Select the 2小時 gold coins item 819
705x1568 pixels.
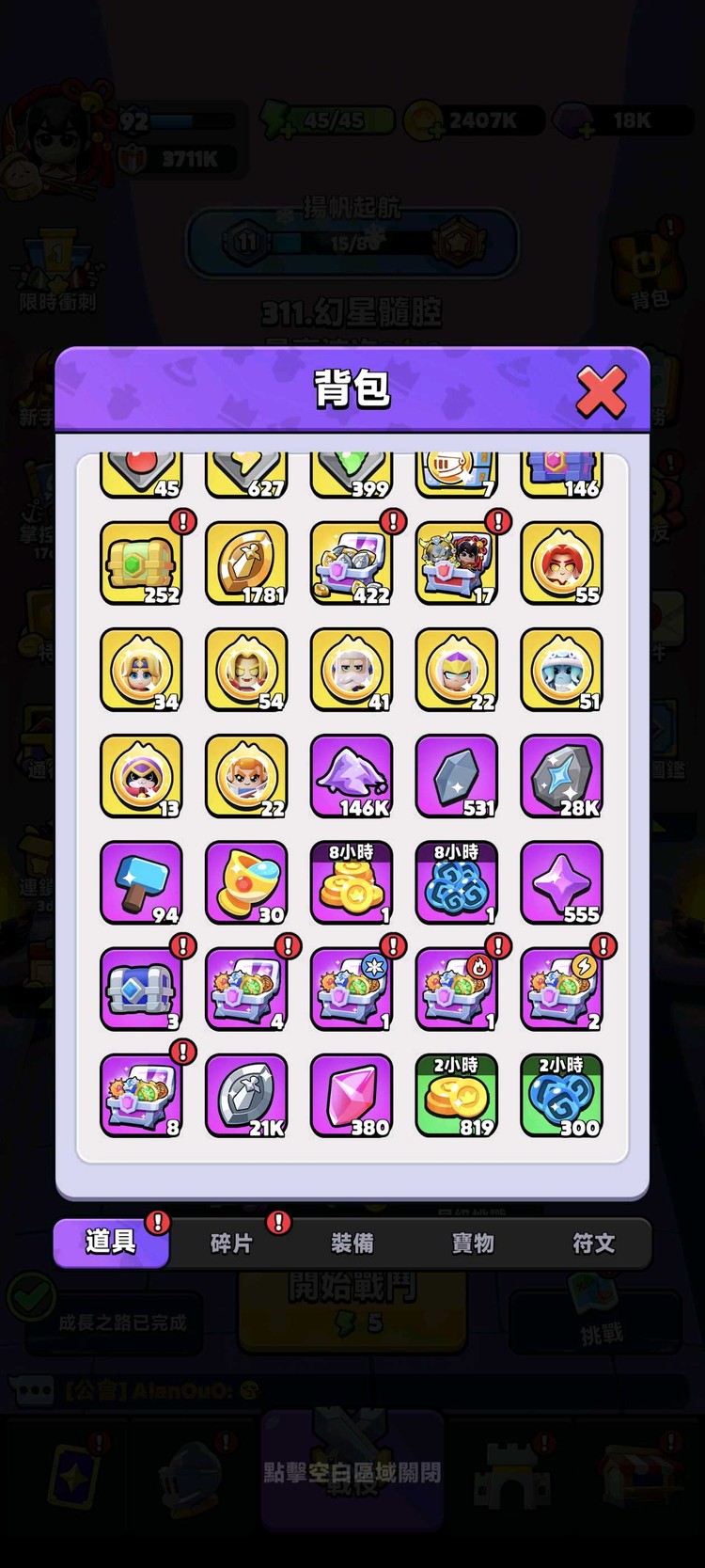[457, 1096]
